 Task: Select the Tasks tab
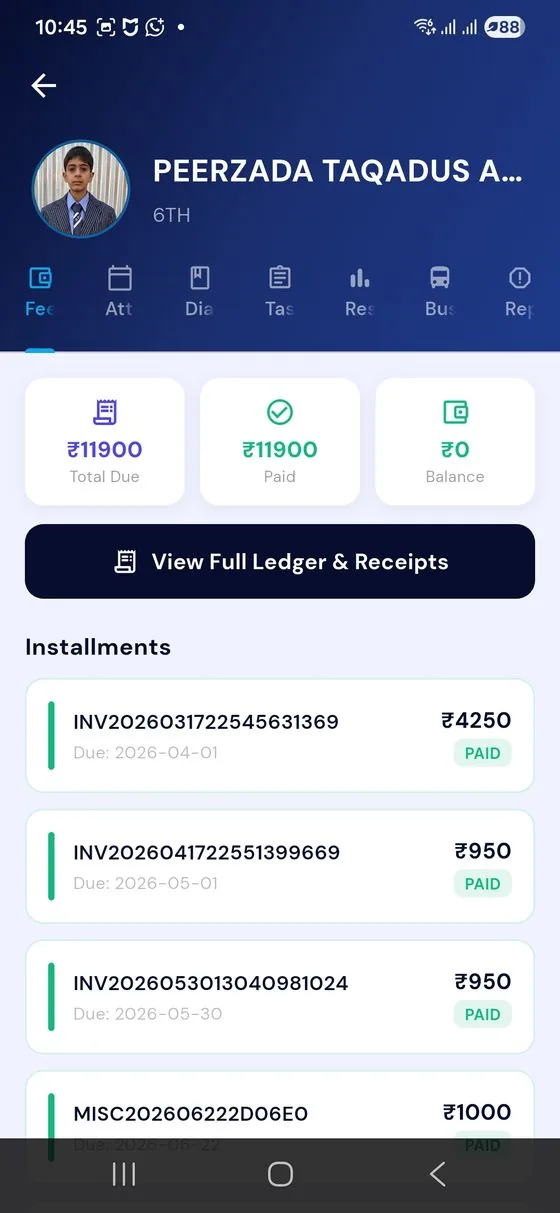280,291
